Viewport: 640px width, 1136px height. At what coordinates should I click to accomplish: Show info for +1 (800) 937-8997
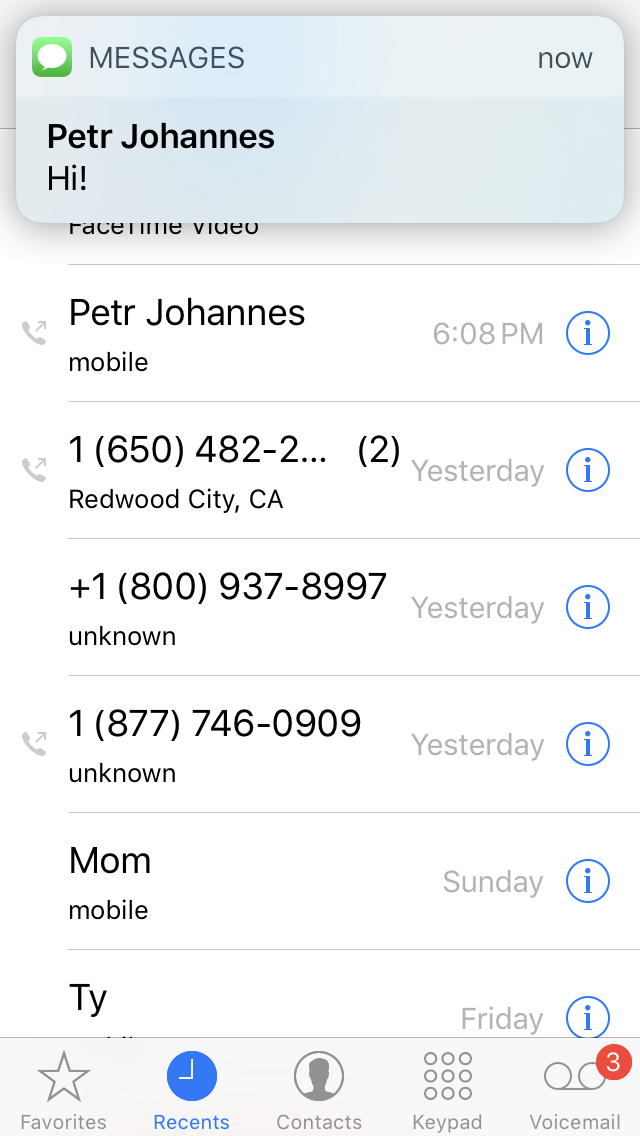(588, 607)
